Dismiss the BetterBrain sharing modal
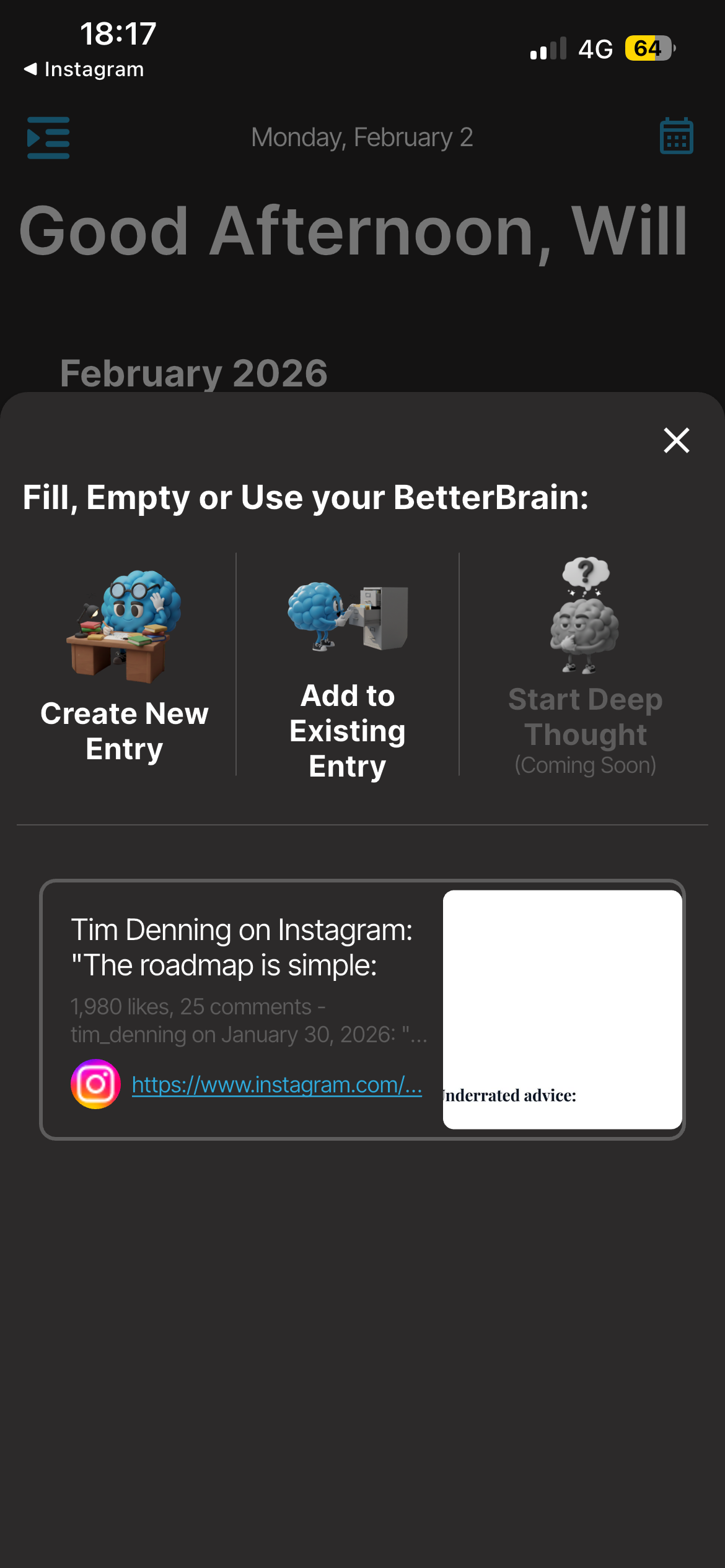 click(675, 440)
